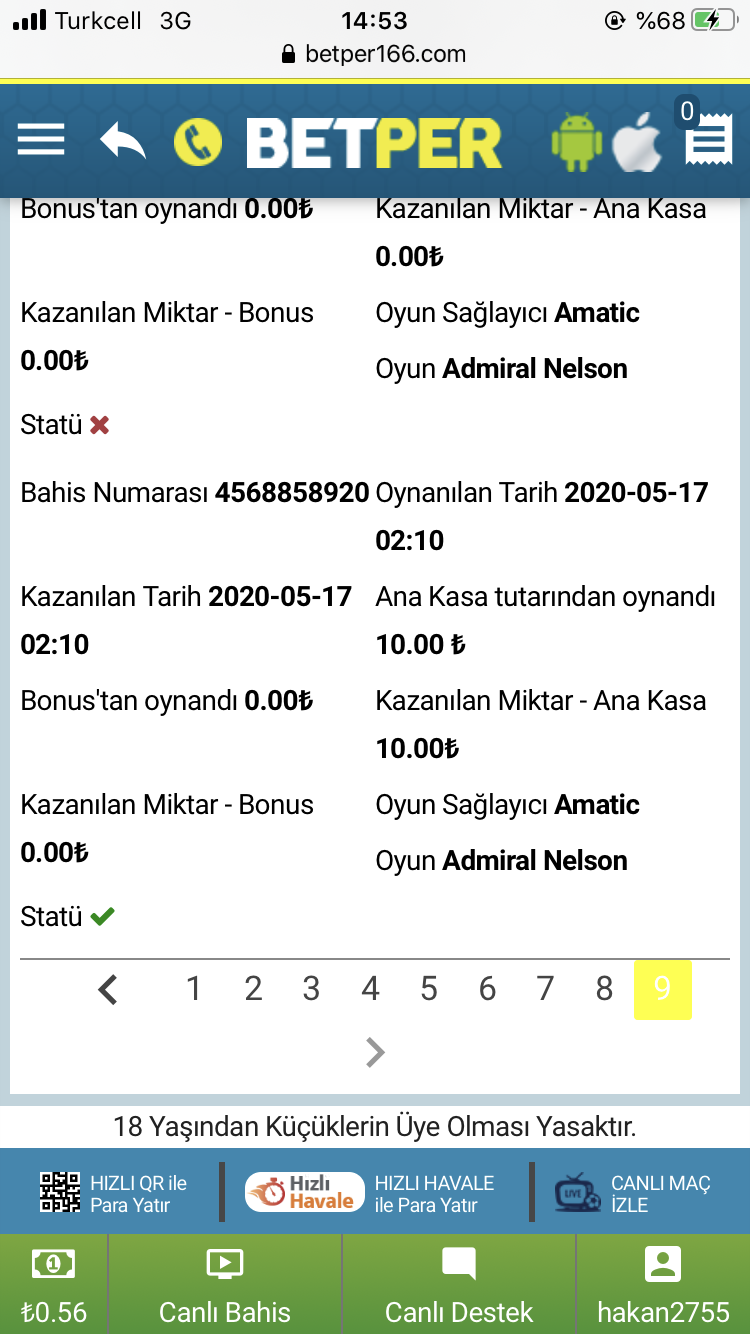The width and height of the screenshot is (750, 1334).
Task: Go to page 8
Action: point(604,989)
